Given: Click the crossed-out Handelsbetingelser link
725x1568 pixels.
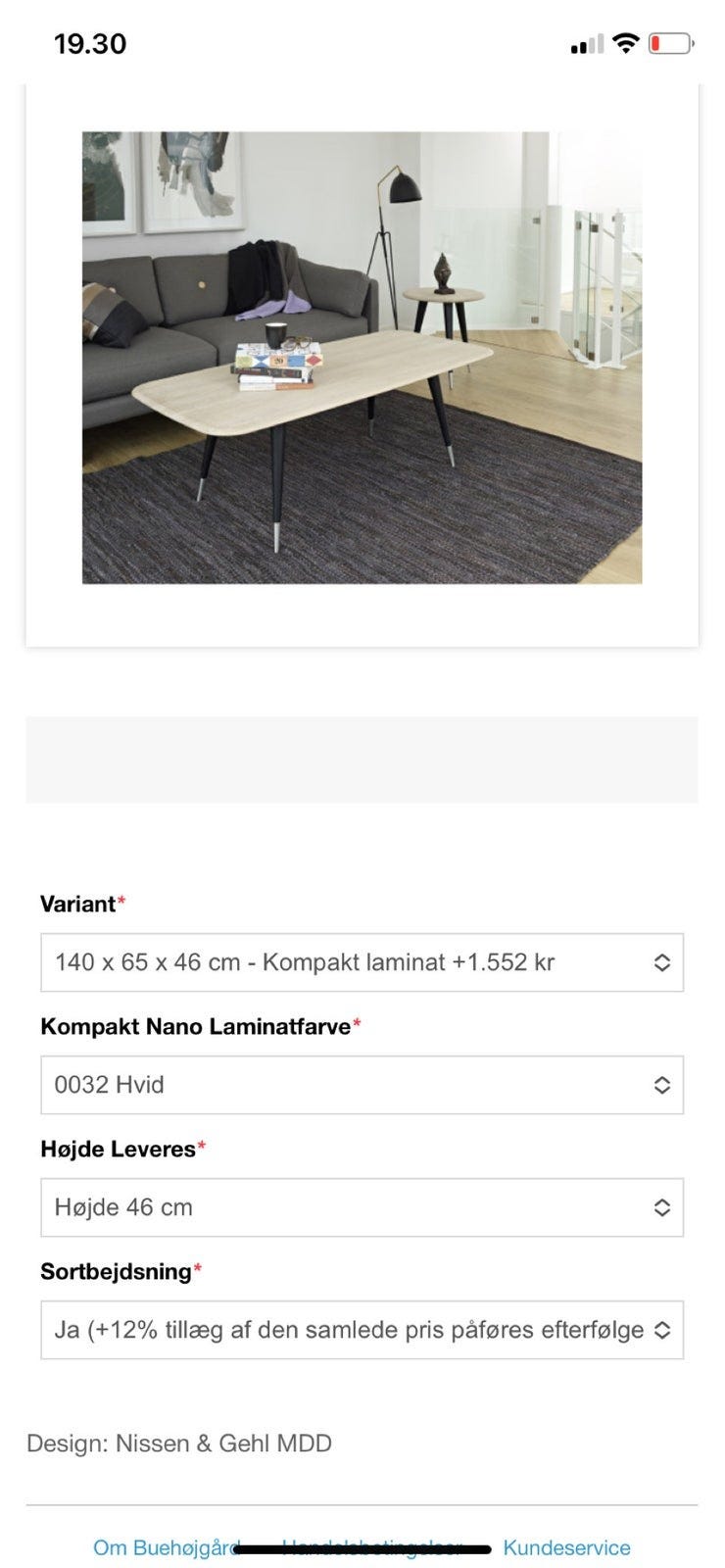Looking at the screenshot, I should click(370, 1548).
